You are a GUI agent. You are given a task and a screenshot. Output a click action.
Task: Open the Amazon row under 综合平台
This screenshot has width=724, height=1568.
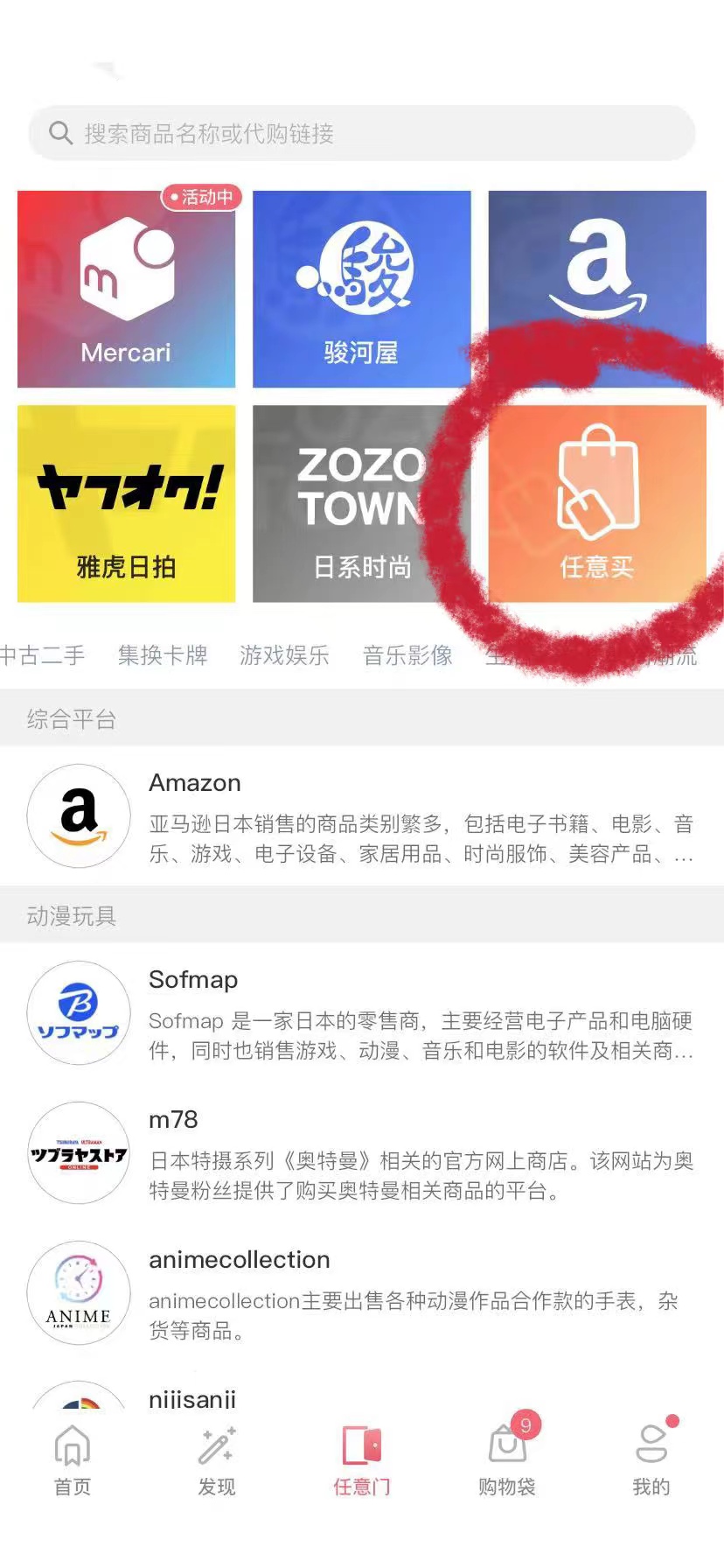click(x=362, y=816)
